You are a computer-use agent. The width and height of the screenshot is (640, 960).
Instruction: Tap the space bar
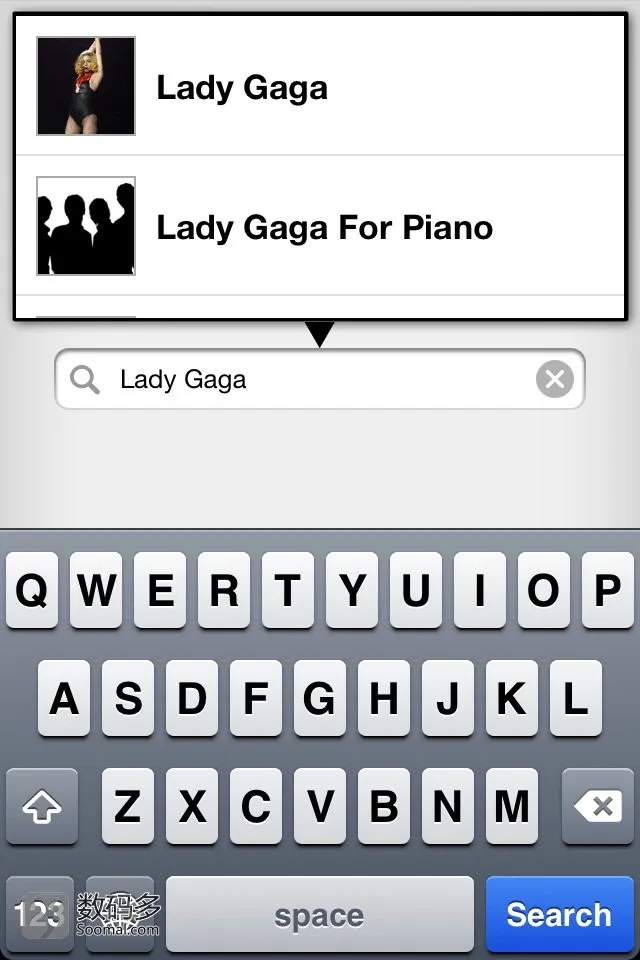click(319, 914)
